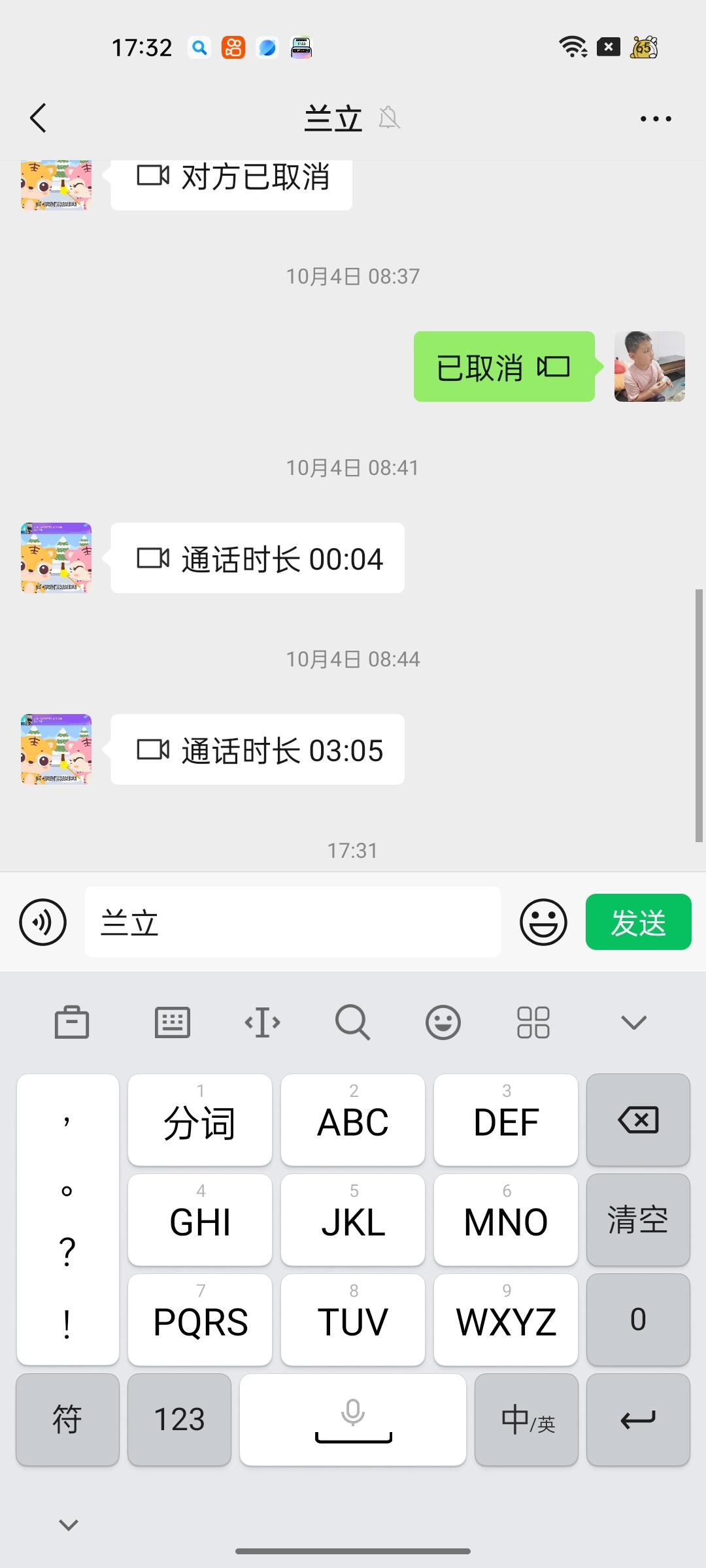Open keyboard cursor movement tool
This screenshot has width=706, height=1568.
pyautogui.click(x=262, y=1022)
